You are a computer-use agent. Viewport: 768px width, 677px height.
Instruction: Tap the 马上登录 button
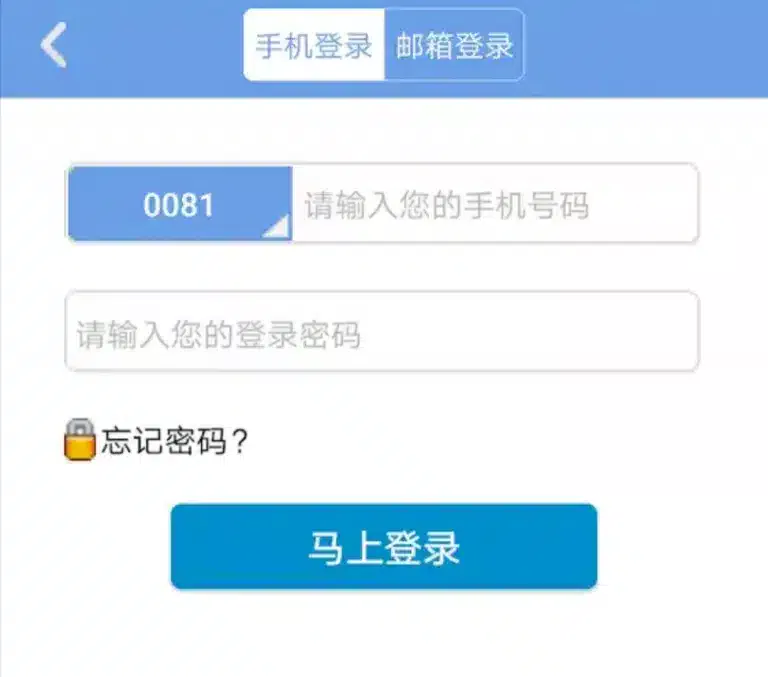(x=384, y=547)
